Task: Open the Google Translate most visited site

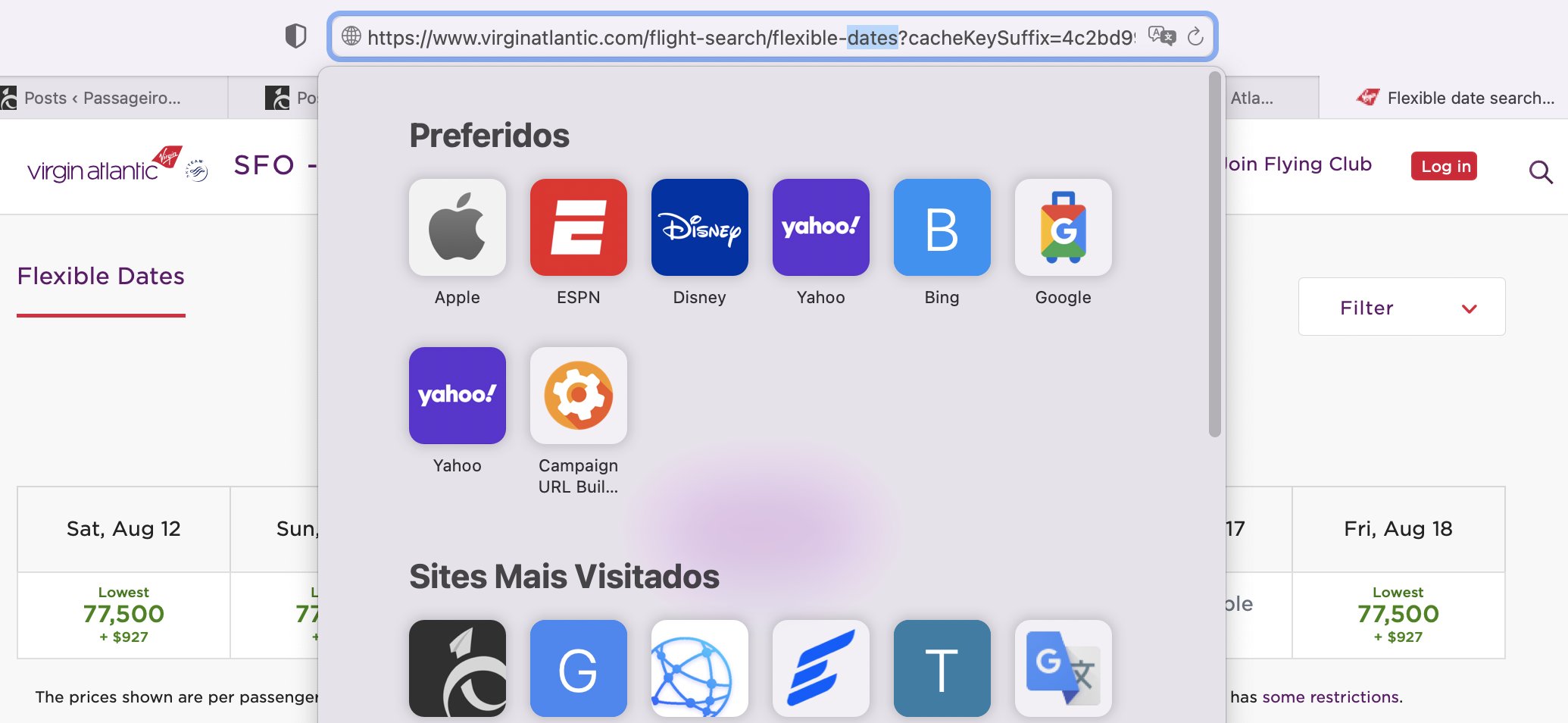Action: [x=1063, y=668]
